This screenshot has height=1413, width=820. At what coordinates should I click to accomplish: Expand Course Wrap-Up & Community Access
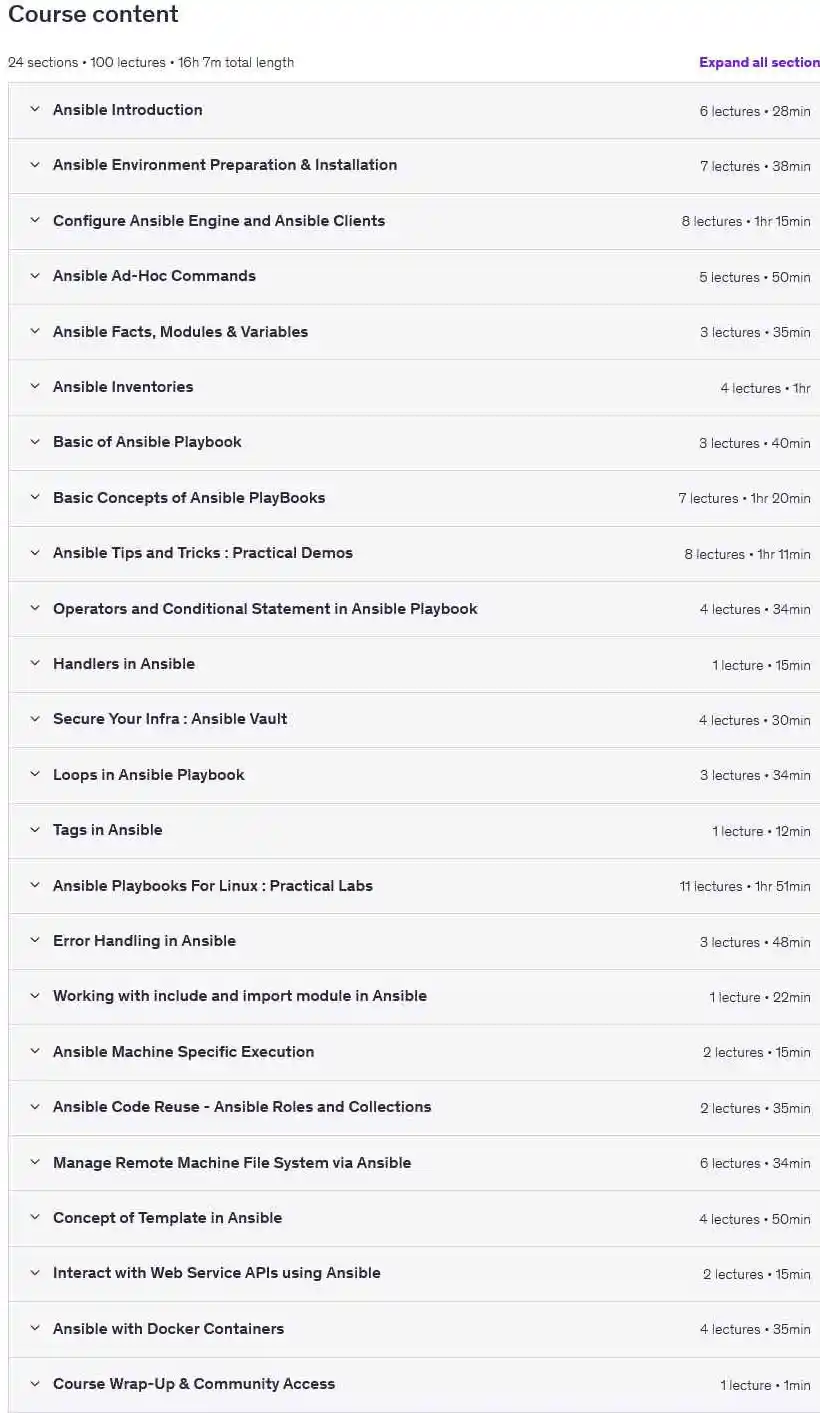(x=414, y=1385)
